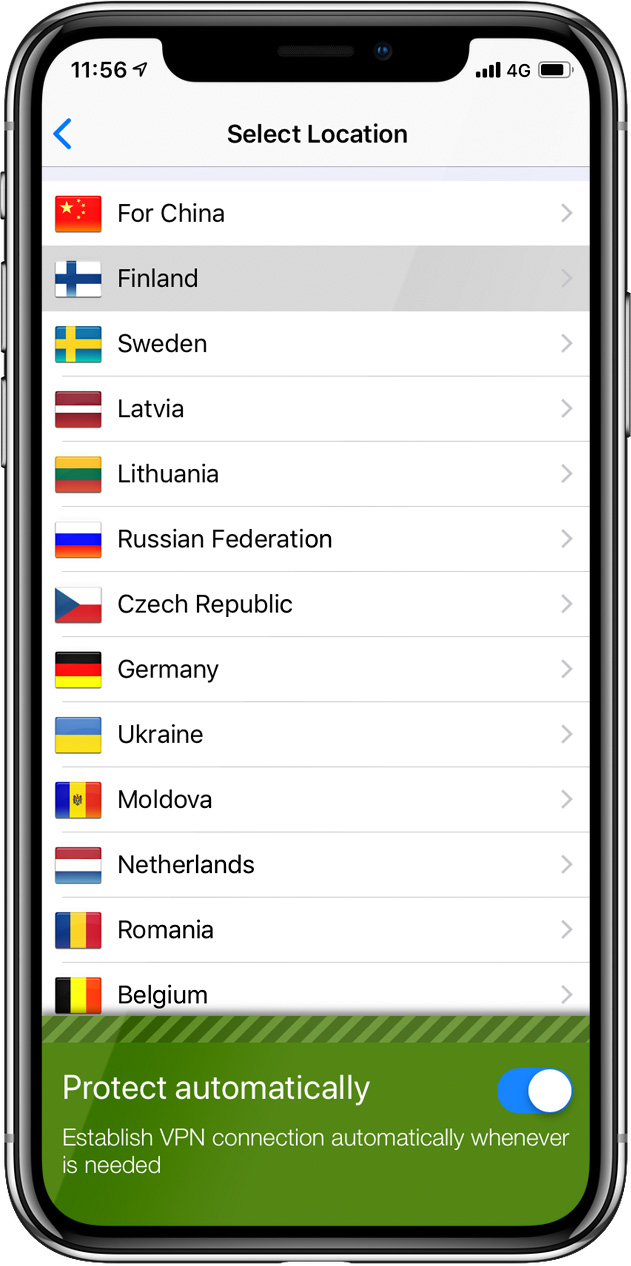Turn off Protect automatically switch

pyautogui.click(x=535, y=1090)
